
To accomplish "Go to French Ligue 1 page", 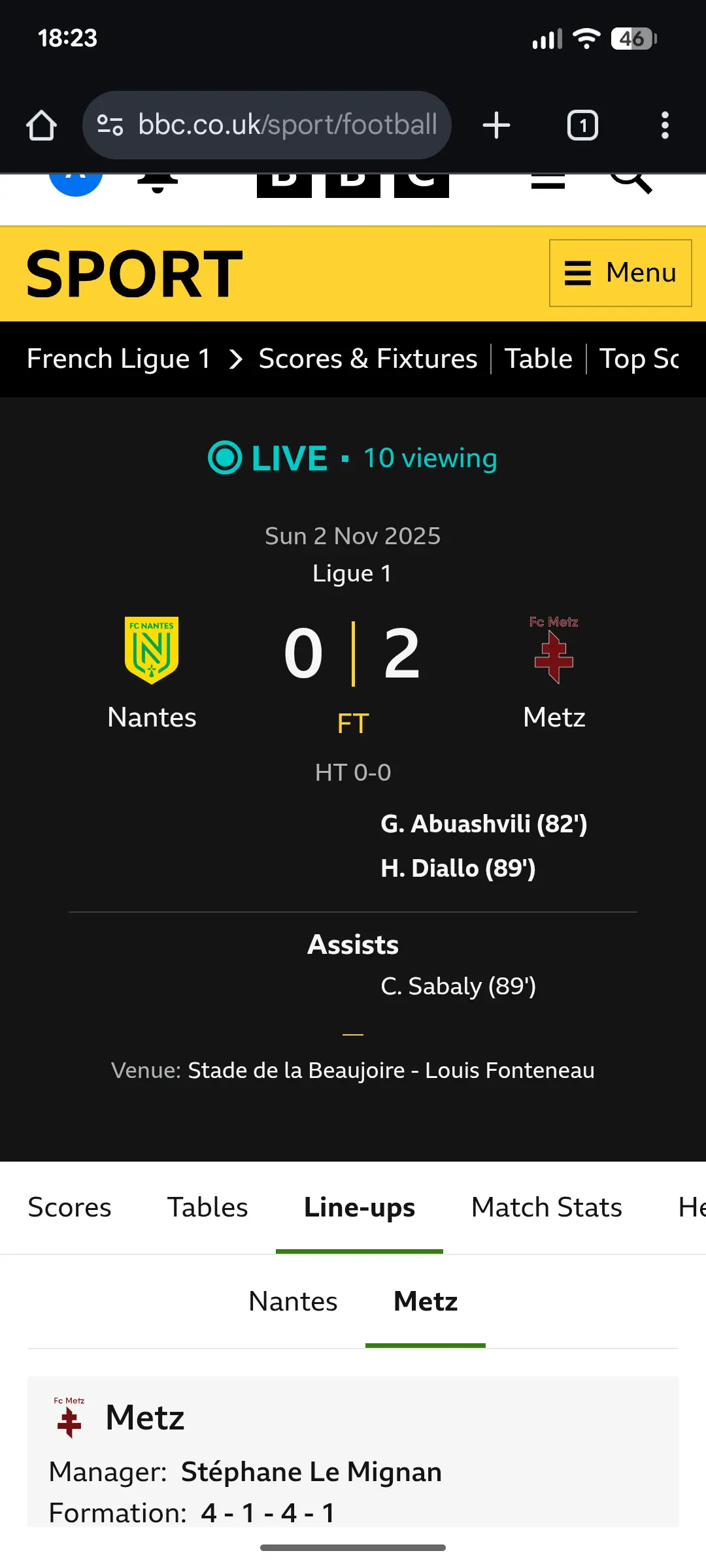I will pyautogui.click(x=119, y=359).
